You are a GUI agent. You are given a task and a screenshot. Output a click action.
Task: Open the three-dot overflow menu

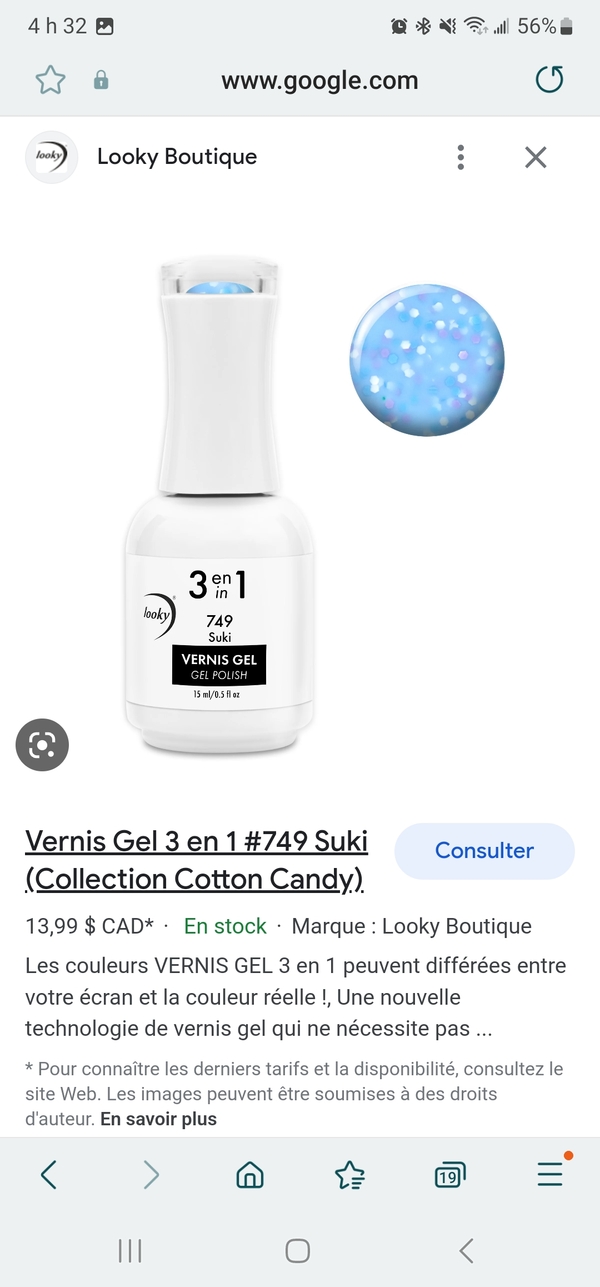click(x=460, y=157)
